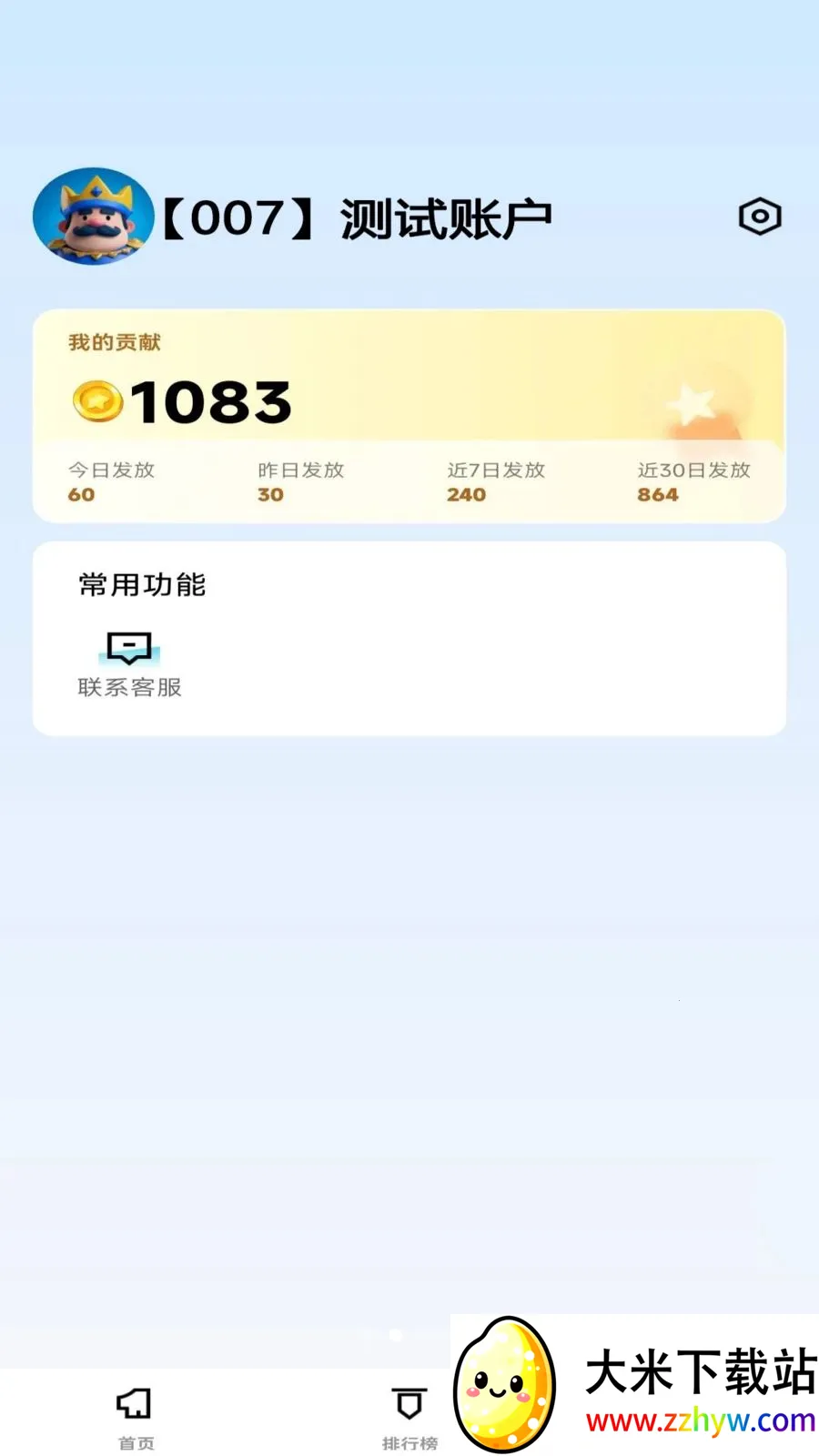
Task: Open the 排行榜 shield icon in bottom navigation
Action: tap(409, 1401)
